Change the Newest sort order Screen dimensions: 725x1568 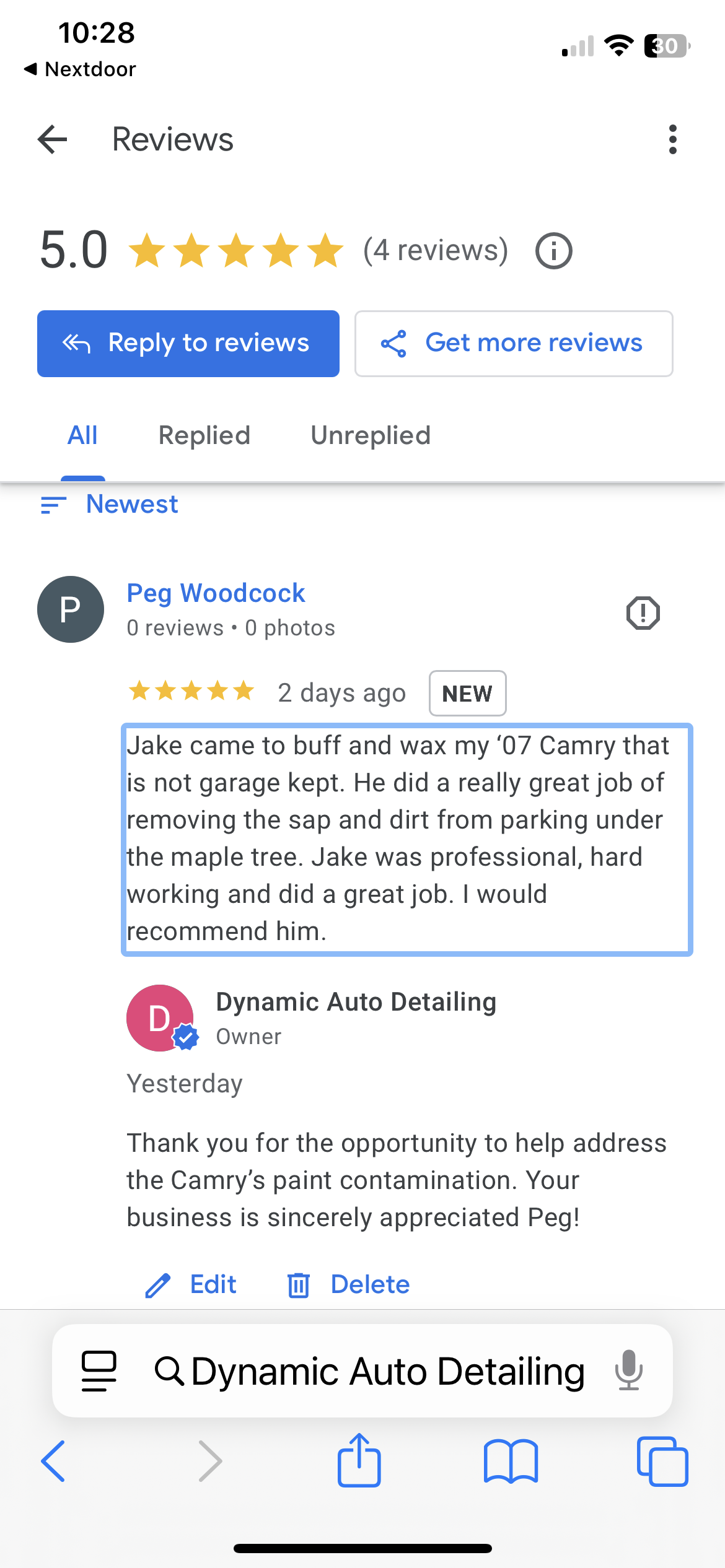[x=110, y=505]
